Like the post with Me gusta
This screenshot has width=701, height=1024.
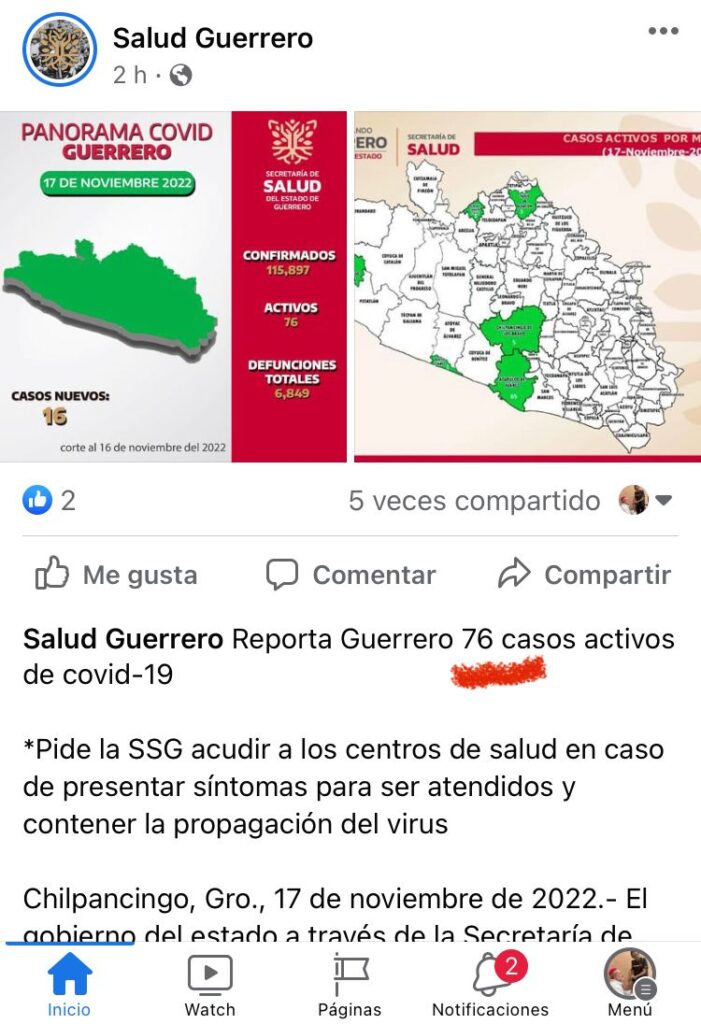tap(117, 575)
